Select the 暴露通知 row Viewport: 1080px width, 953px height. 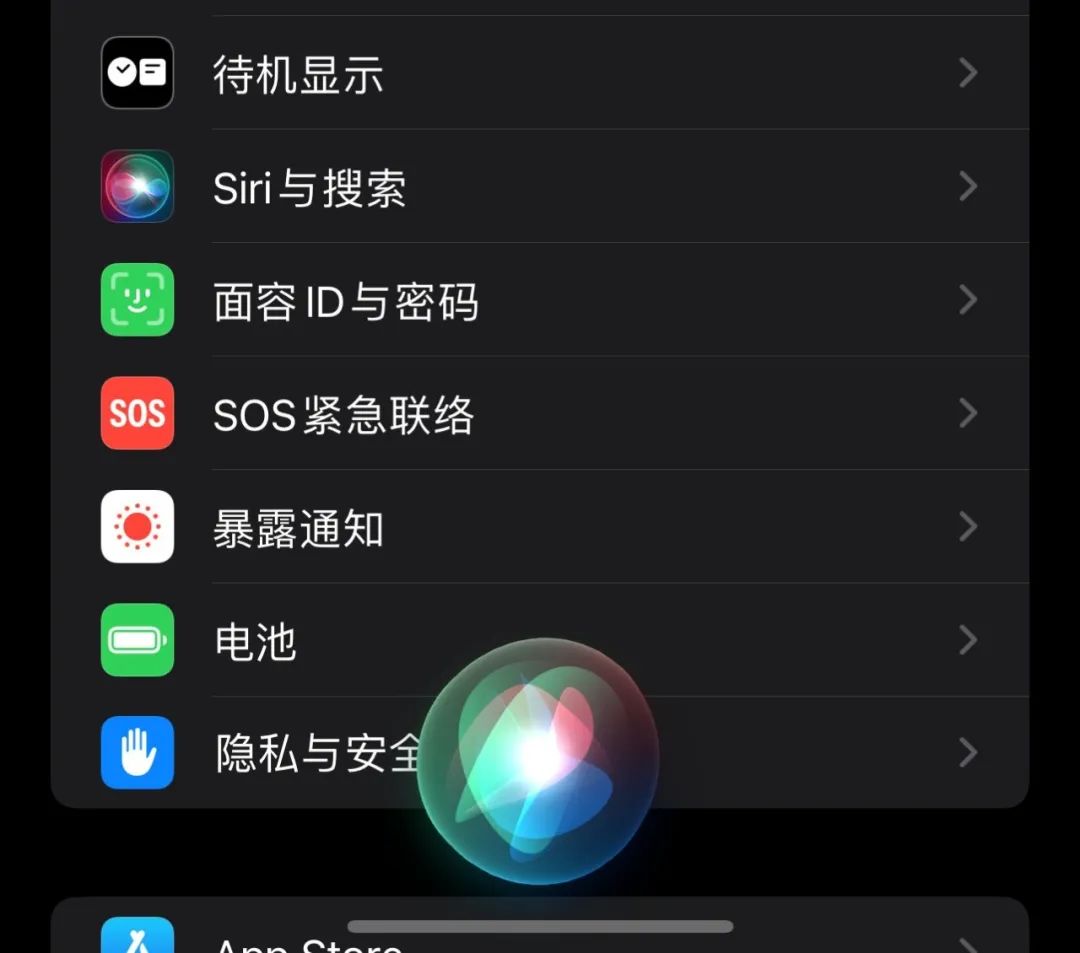540,527
